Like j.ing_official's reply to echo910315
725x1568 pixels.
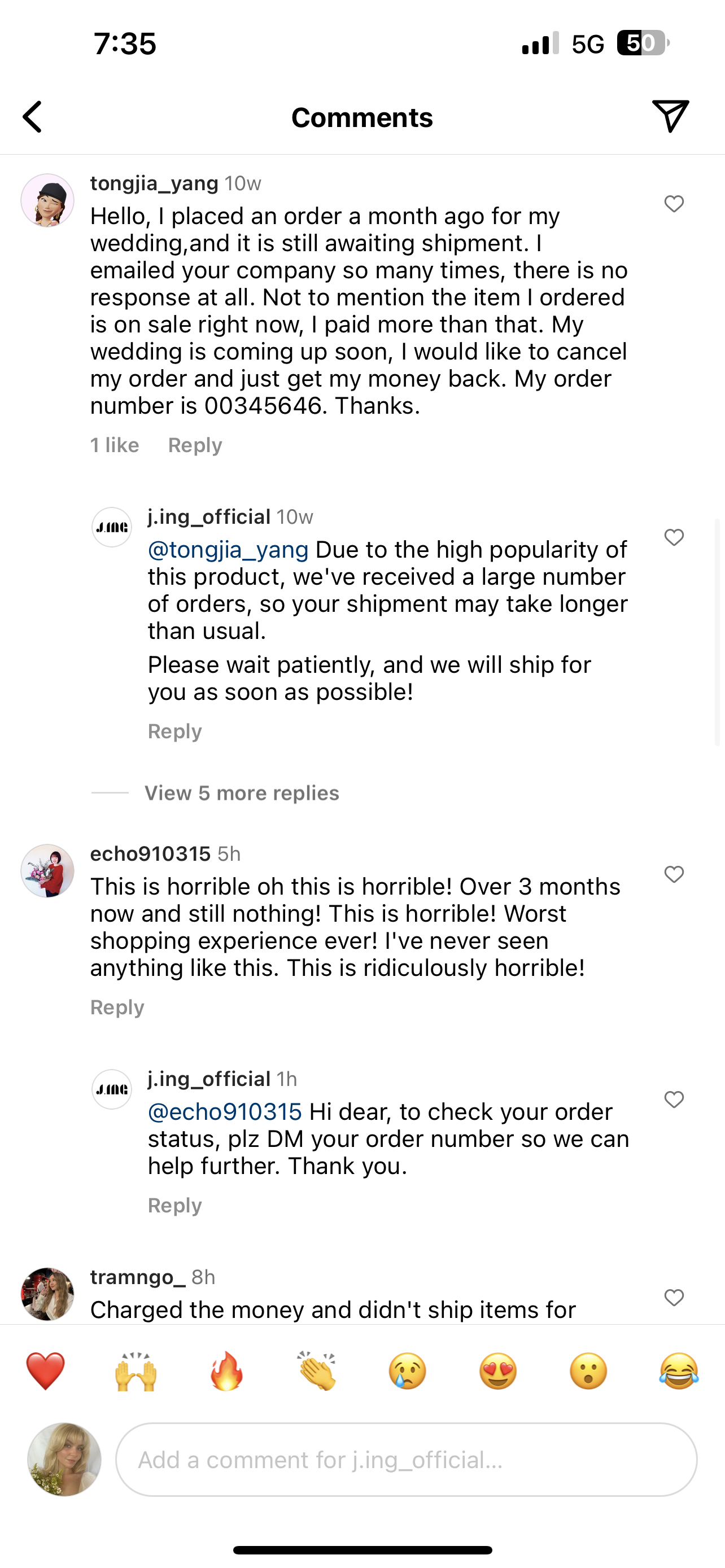coord(674,1100)
